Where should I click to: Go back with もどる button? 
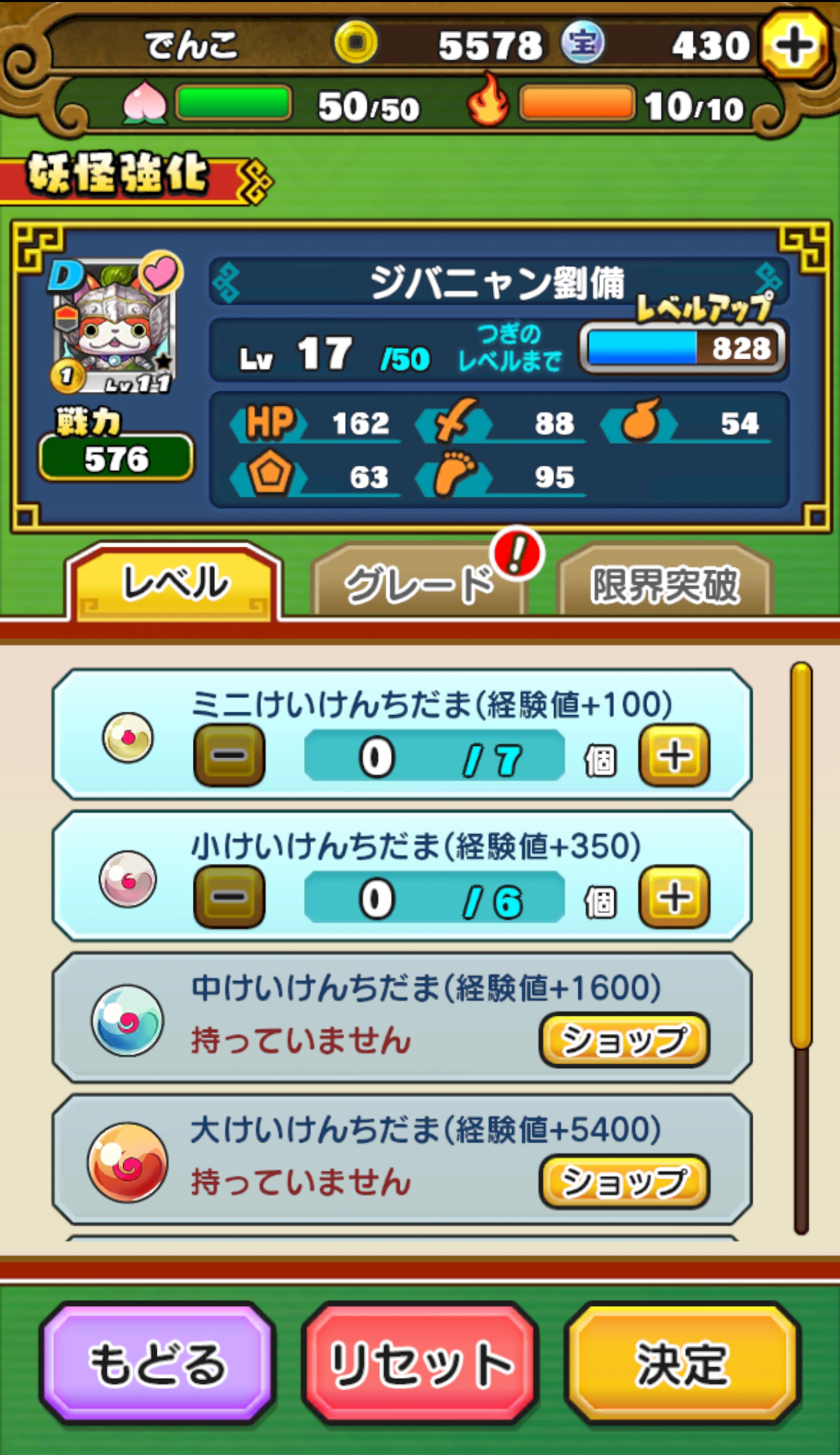coord(158,1364)
